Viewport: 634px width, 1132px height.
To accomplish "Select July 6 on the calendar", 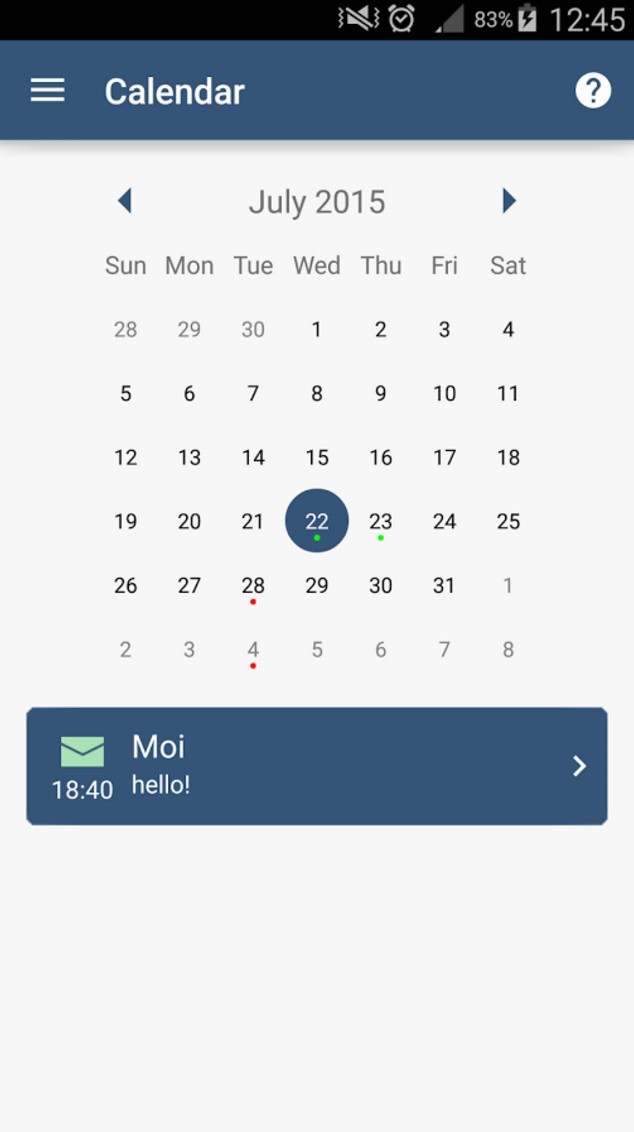I will (189, 393).
